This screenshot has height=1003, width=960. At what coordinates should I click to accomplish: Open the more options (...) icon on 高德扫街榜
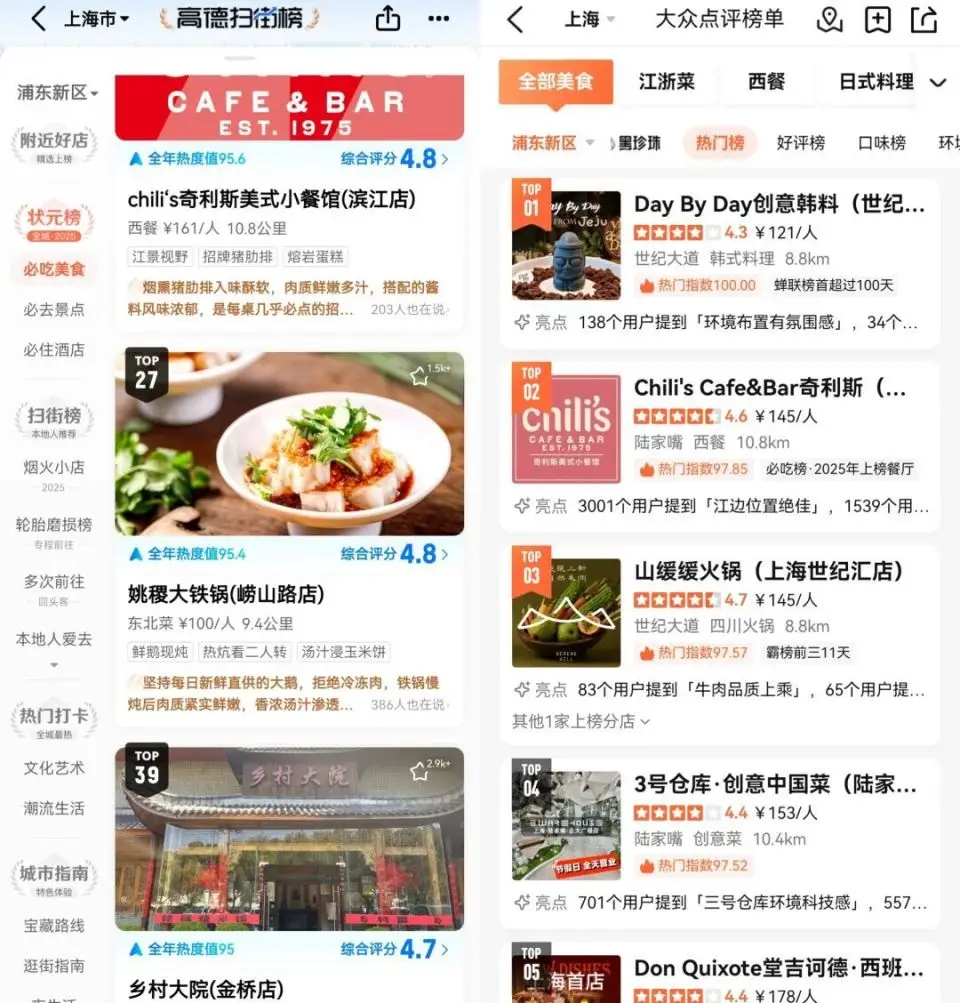438,18
